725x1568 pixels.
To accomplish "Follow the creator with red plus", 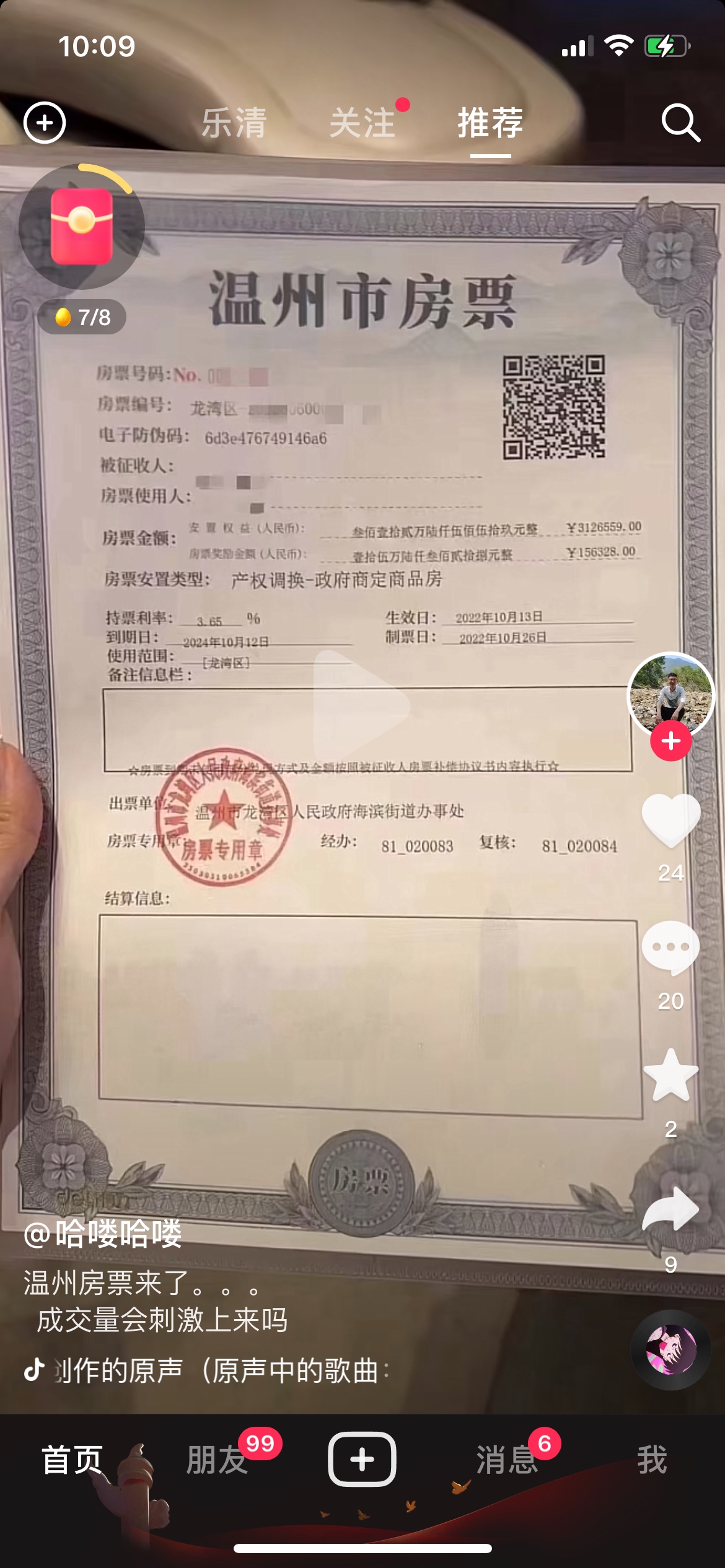I will coord(670,741).
